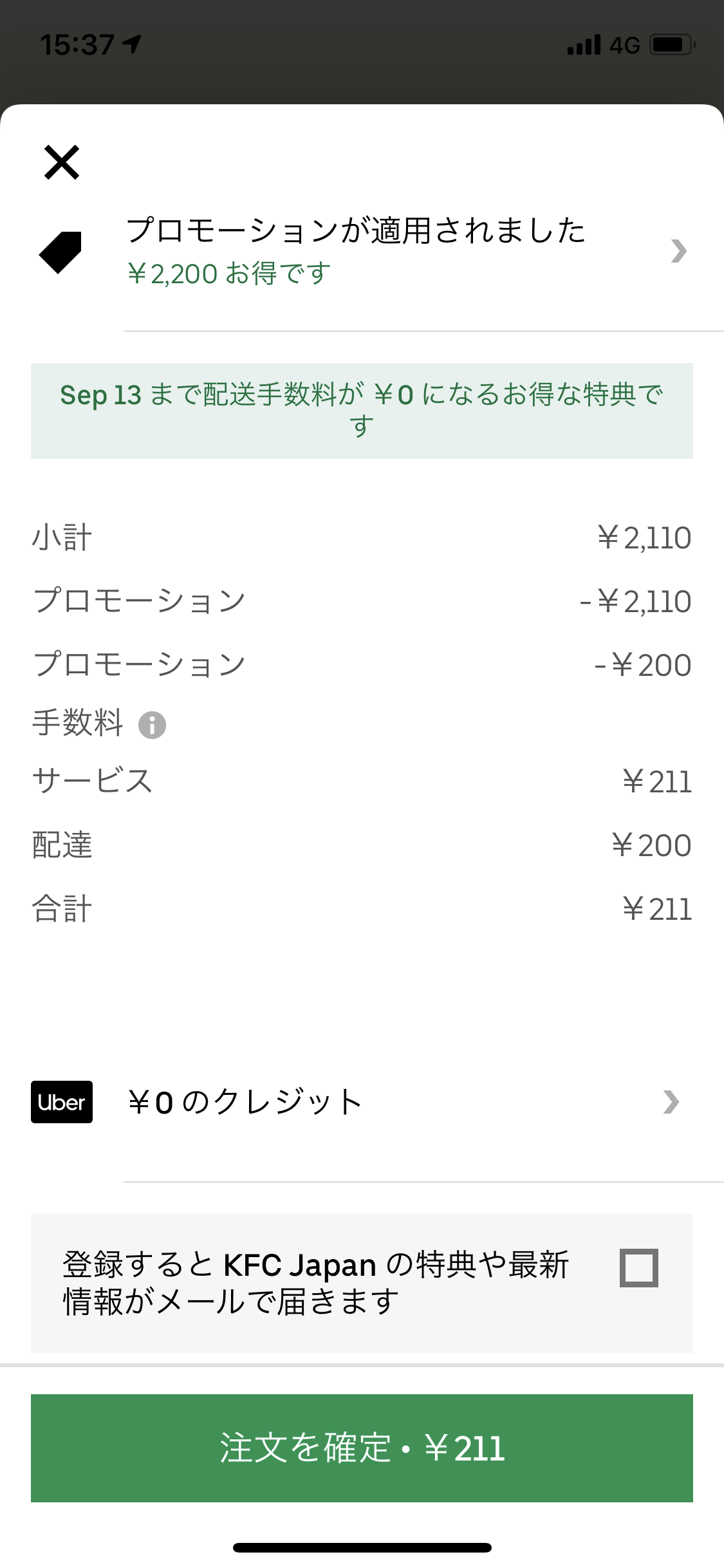
Task: Tap the info icon beside 手数料
Action: coord(153,725)
